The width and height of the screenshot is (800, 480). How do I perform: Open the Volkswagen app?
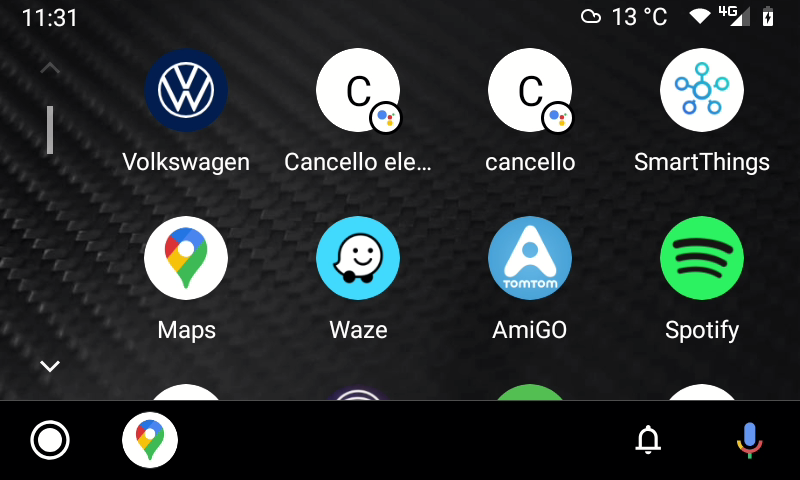tap(186, 90)
